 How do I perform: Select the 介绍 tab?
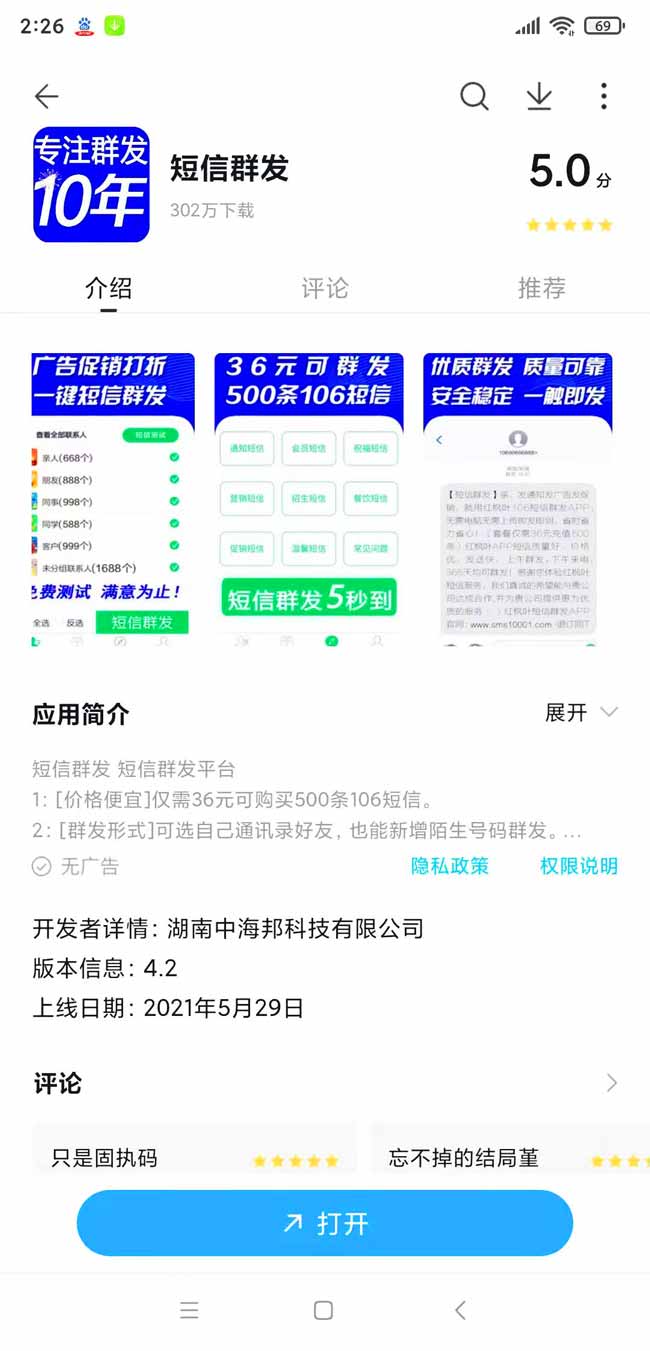point(108,289)
